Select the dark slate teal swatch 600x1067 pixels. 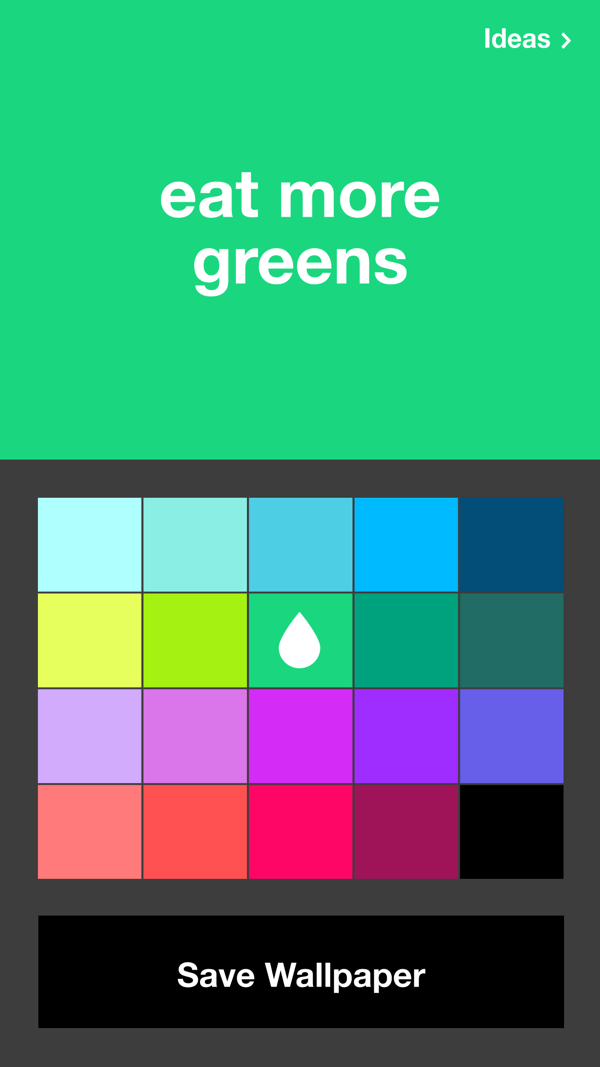point(511,640)
